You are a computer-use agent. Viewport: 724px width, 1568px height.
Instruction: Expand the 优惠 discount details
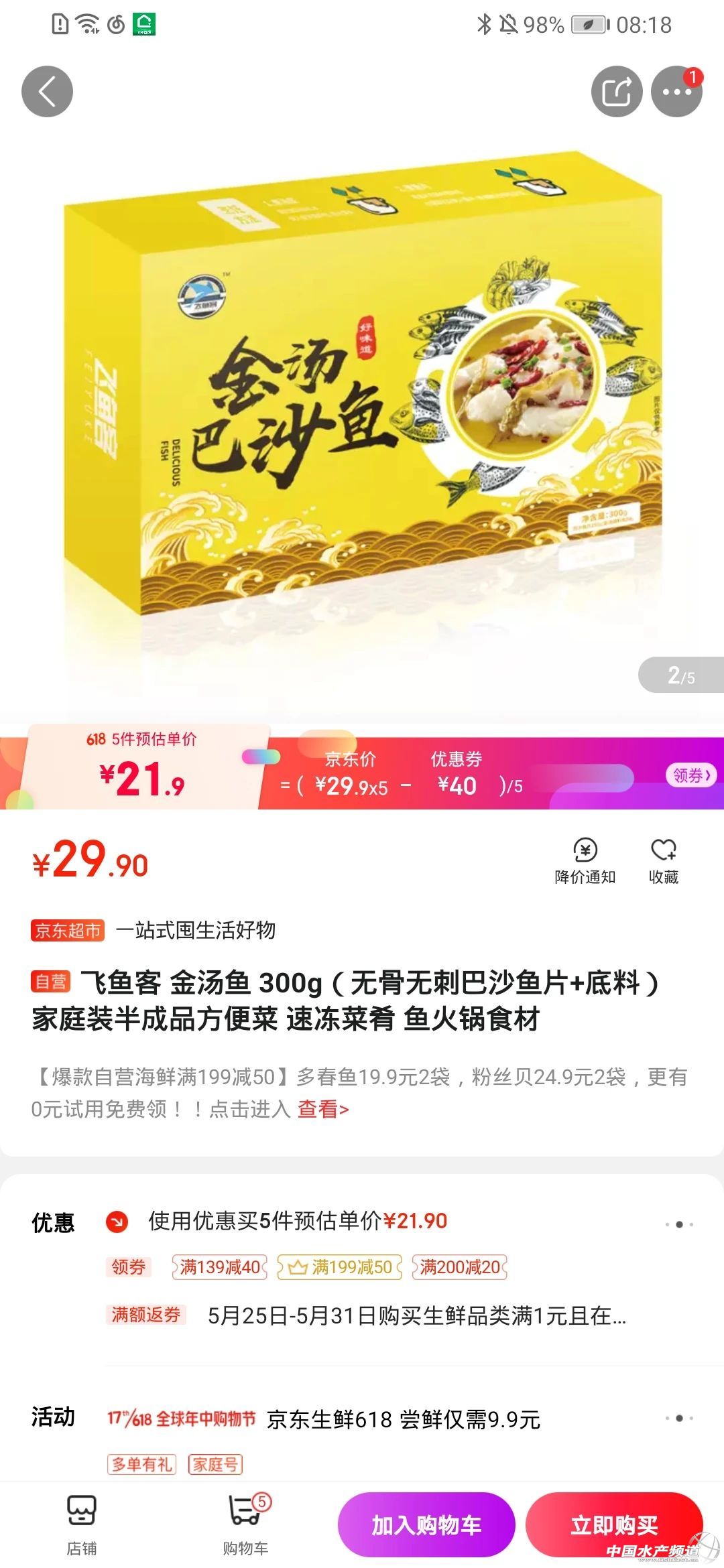pyautogui.click(x=678, y=1224)
